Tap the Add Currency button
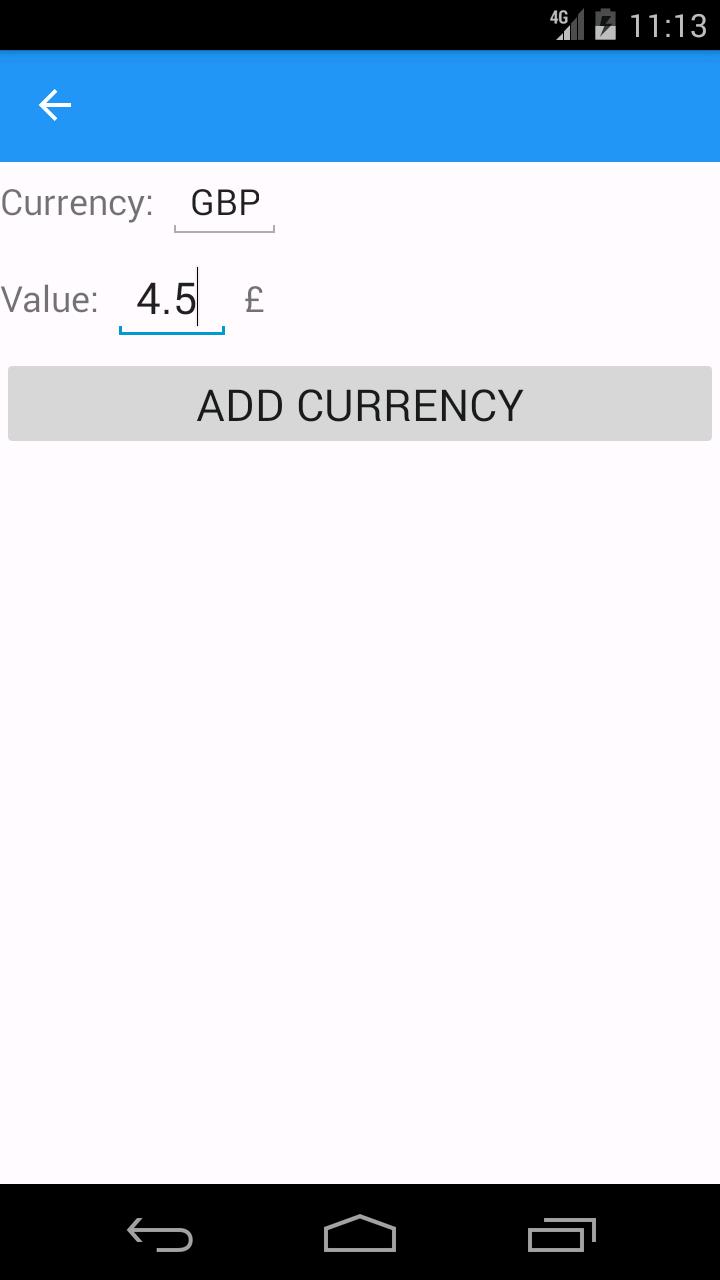This screenshot has width=720, height=1280. click(x=360, y=404)
